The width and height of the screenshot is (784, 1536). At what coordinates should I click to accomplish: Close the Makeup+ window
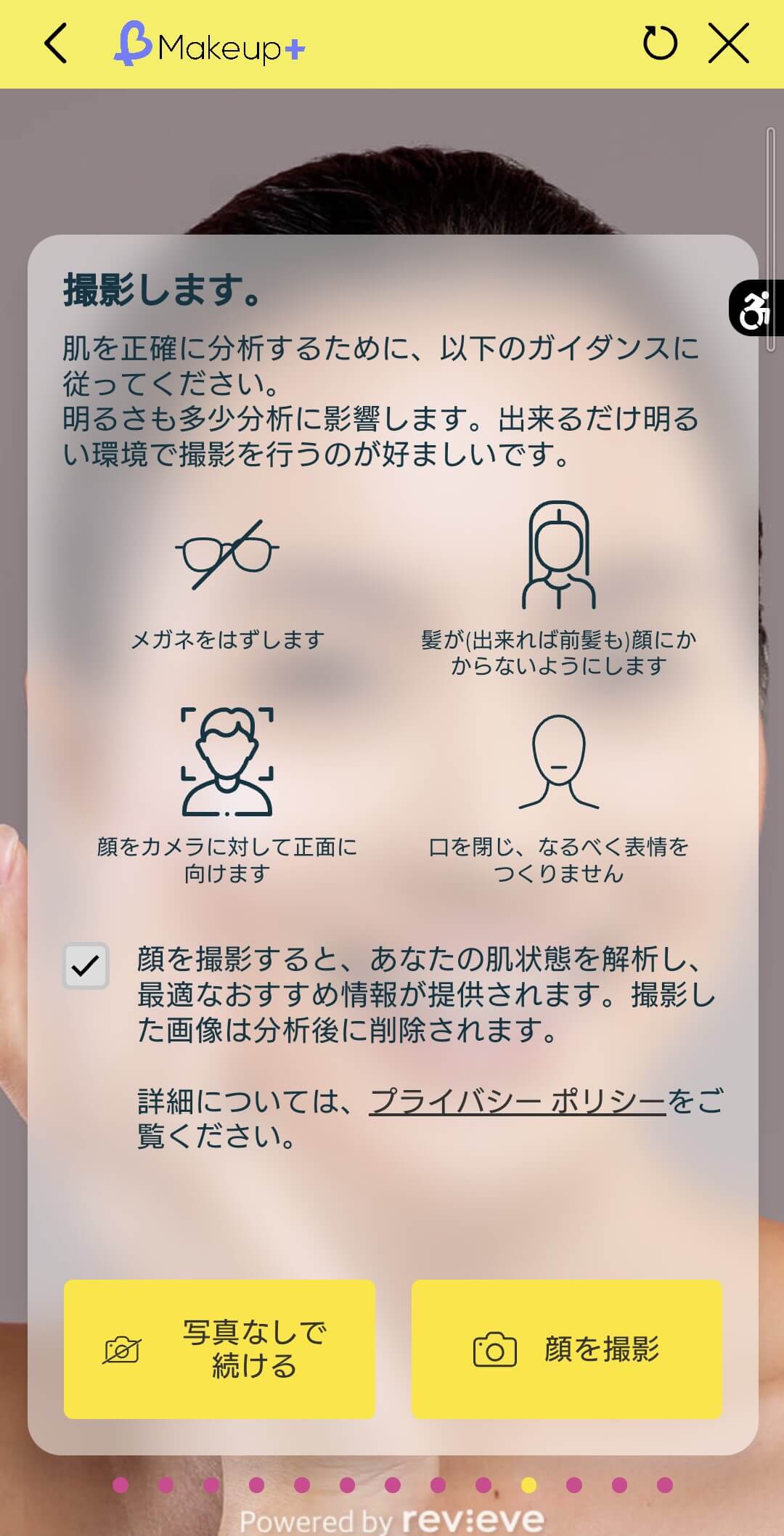pyautogui.click(x=728, y=44)
